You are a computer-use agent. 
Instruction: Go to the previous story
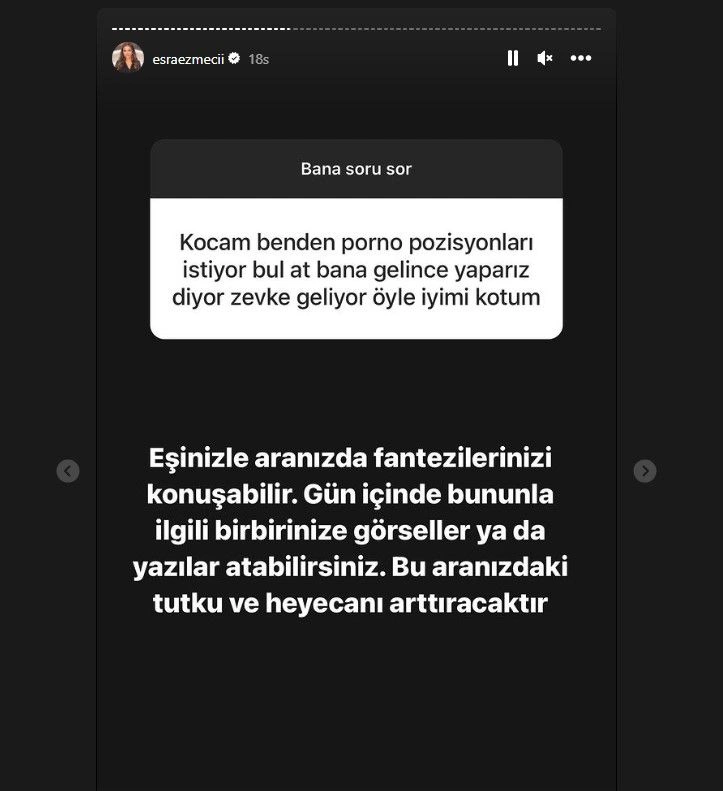(x=68, y=471)
